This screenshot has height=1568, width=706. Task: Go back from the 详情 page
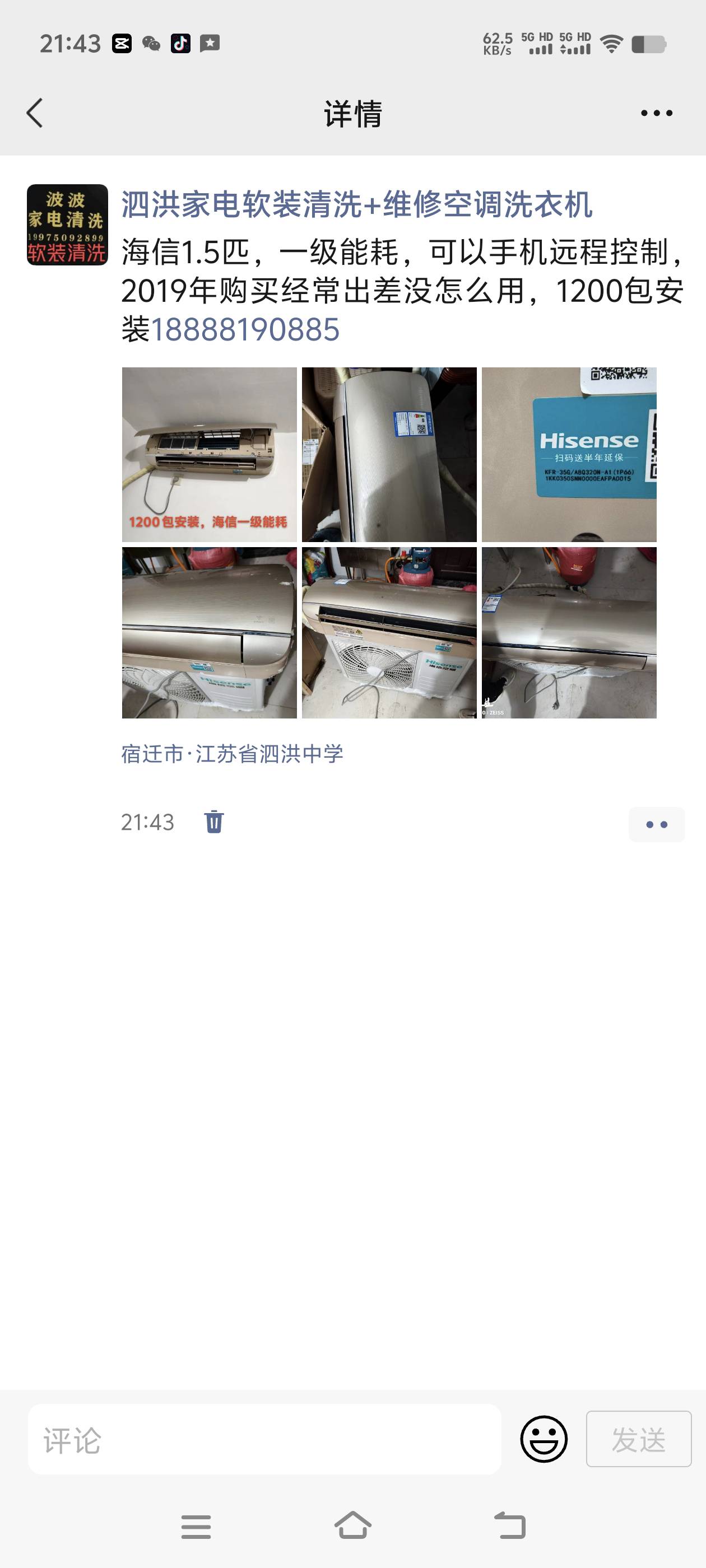[x=35, y=113]
